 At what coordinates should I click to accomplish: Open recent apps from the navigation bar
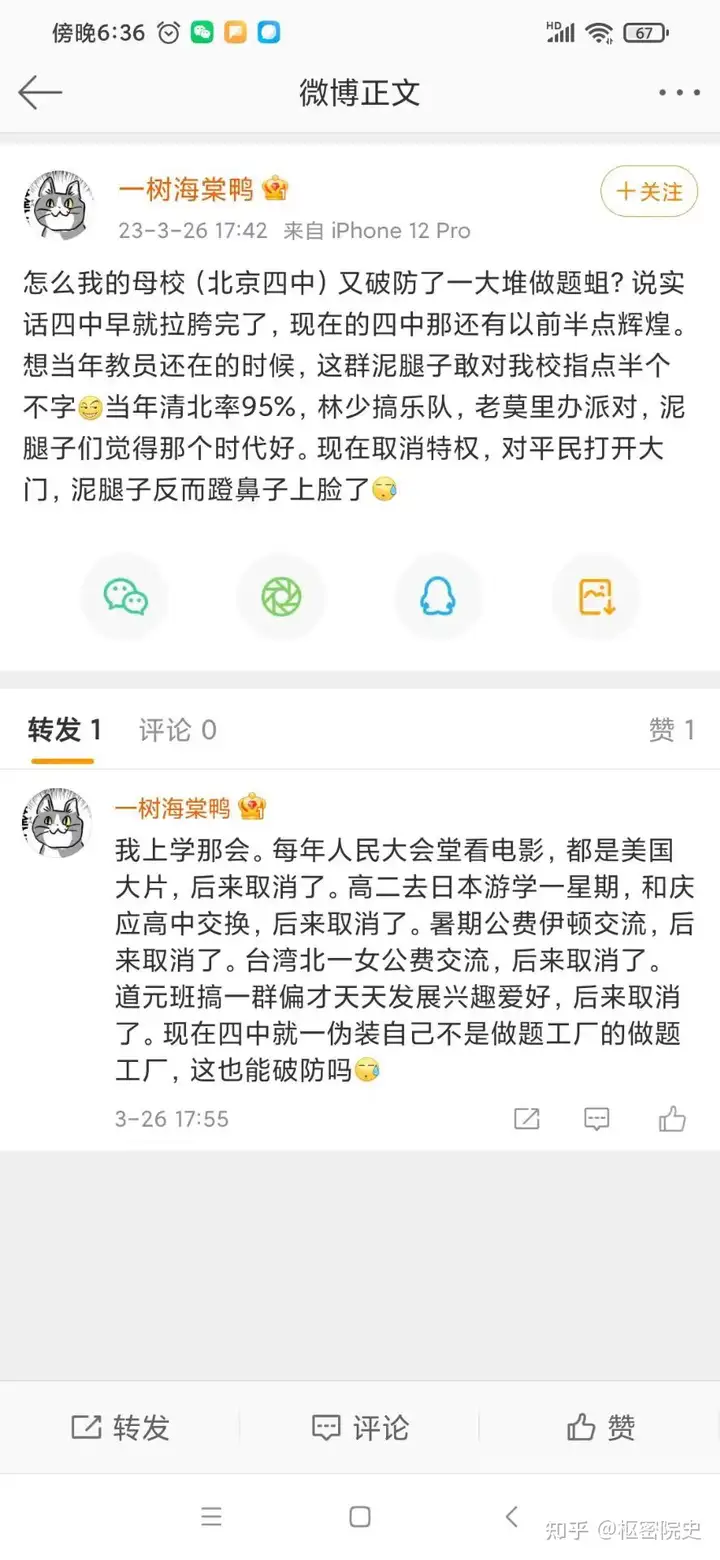(211, 1517)
